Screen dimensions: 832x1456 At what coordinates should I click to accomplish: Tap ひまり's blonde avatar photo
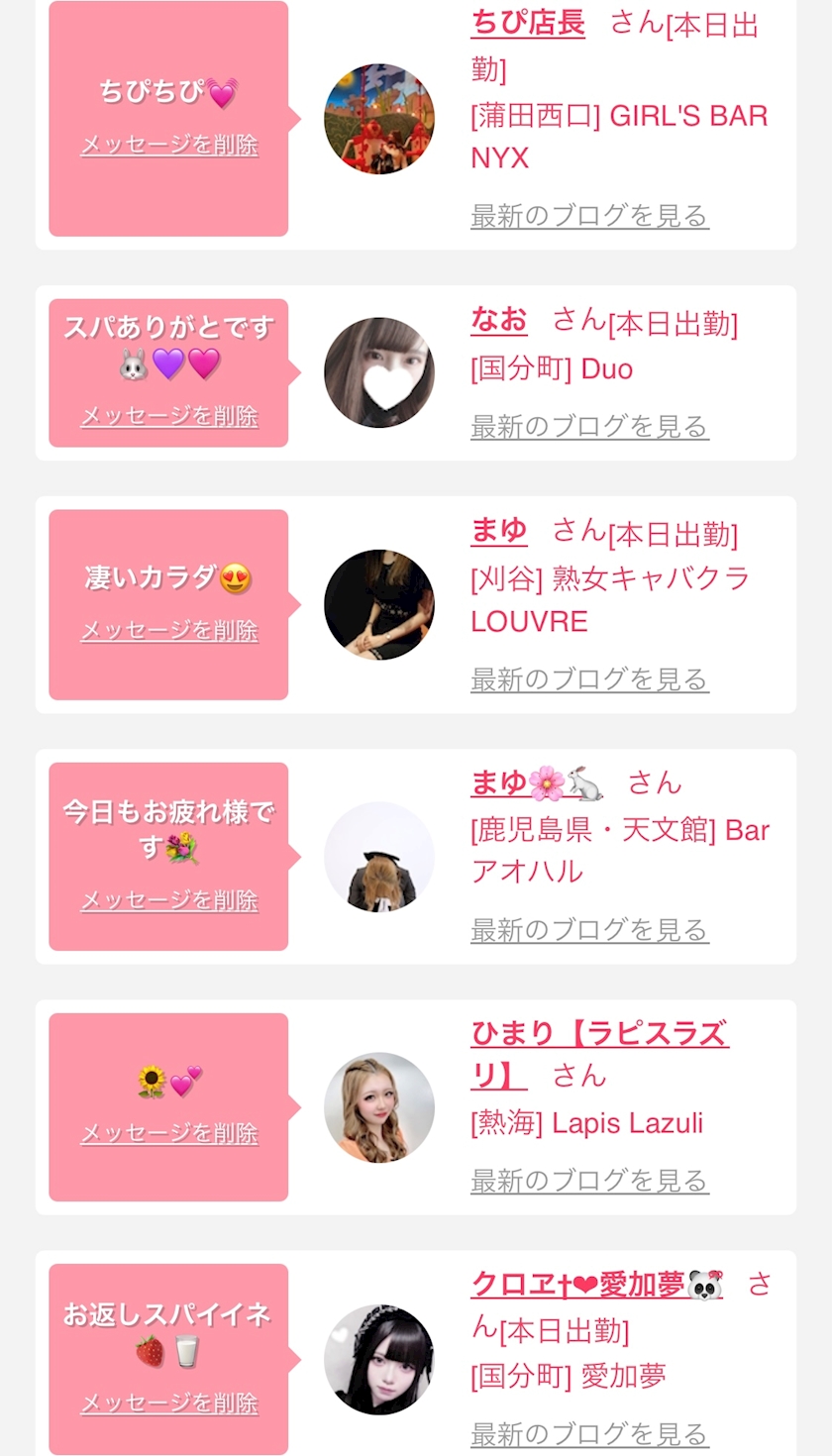[x=379, y=1107]
